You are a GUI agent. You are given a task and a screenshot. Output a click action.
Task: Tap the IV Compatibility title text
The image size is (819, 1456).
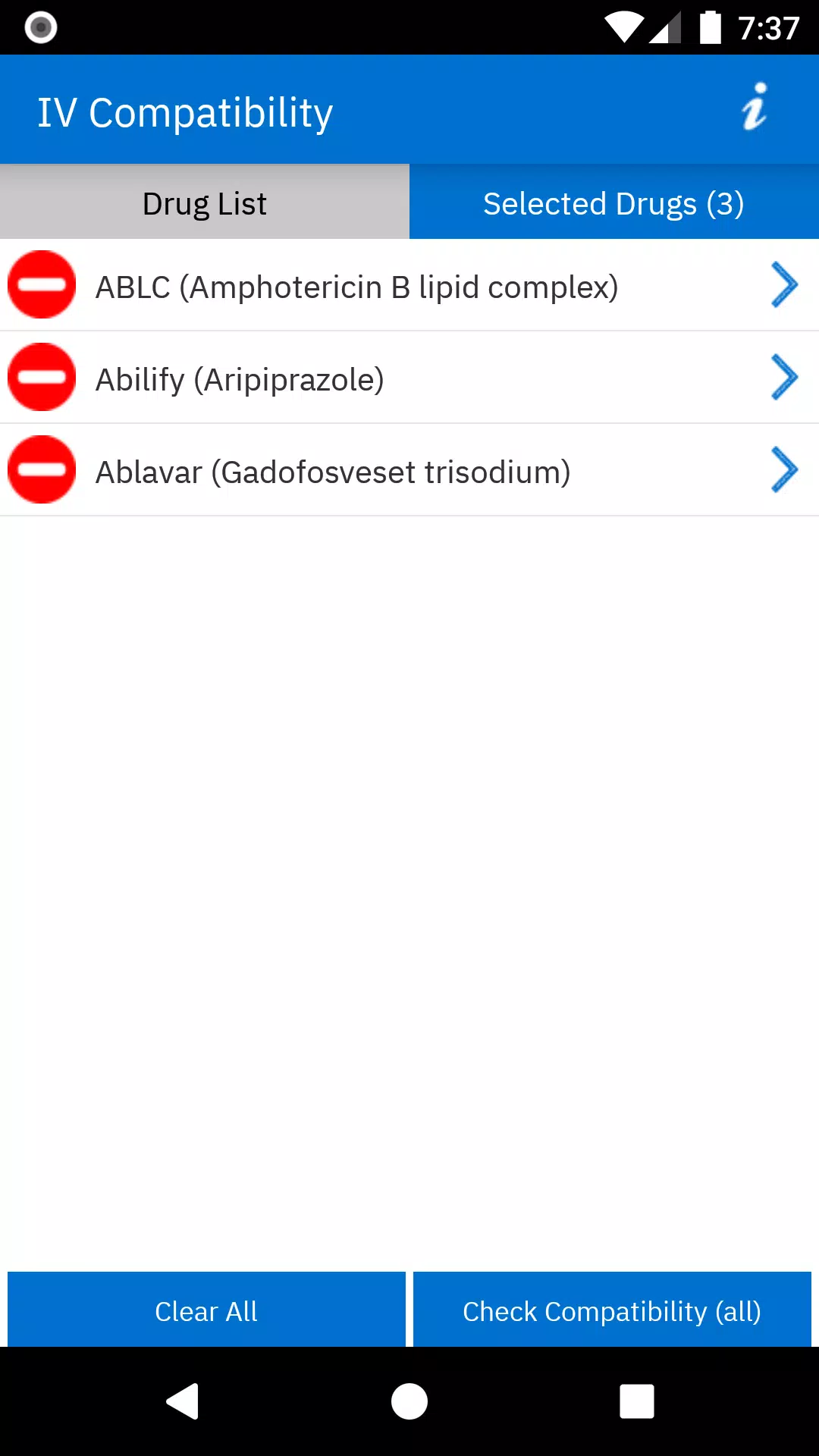click(185, 111)
